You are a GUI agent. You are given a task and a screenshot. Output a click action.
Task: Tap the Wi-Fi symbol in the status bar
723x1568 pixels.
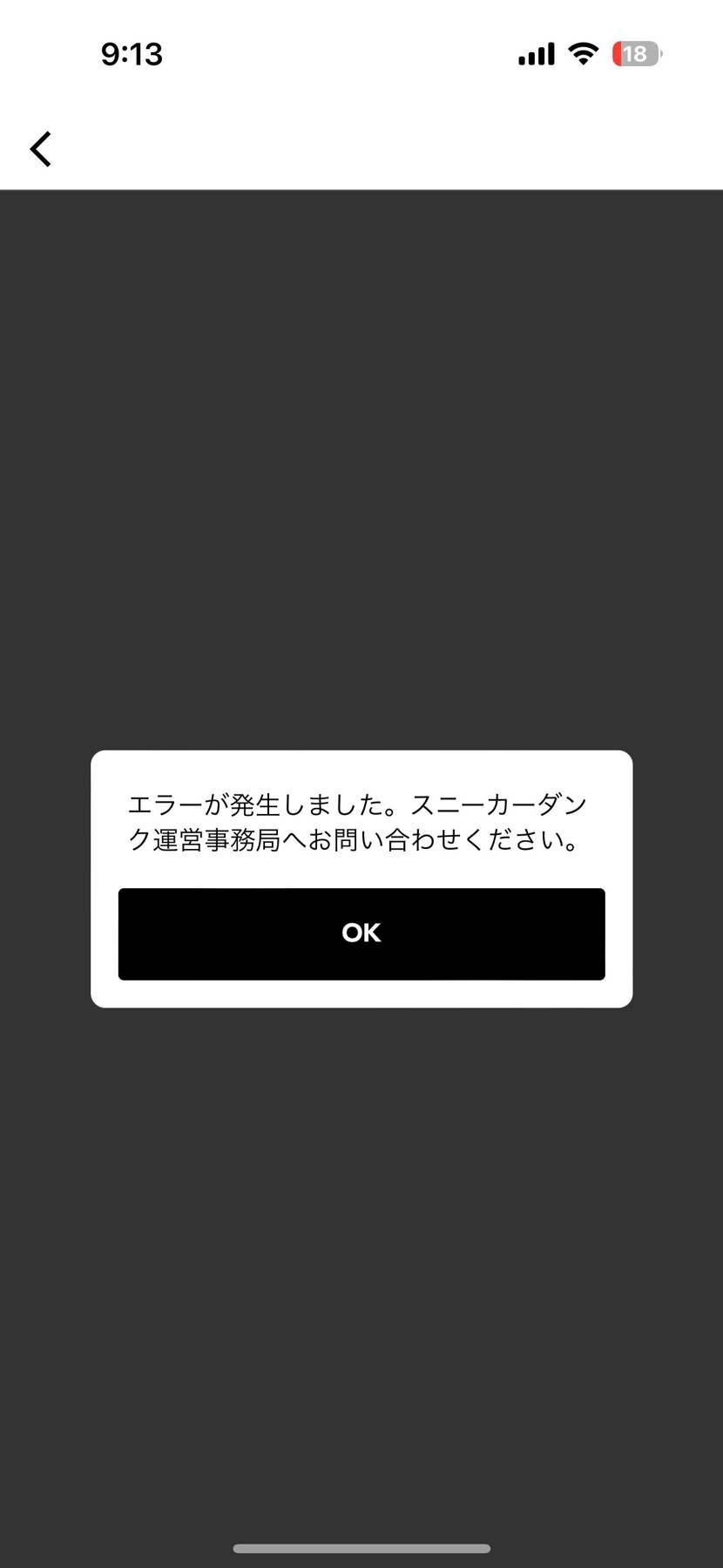coord(582,52)
